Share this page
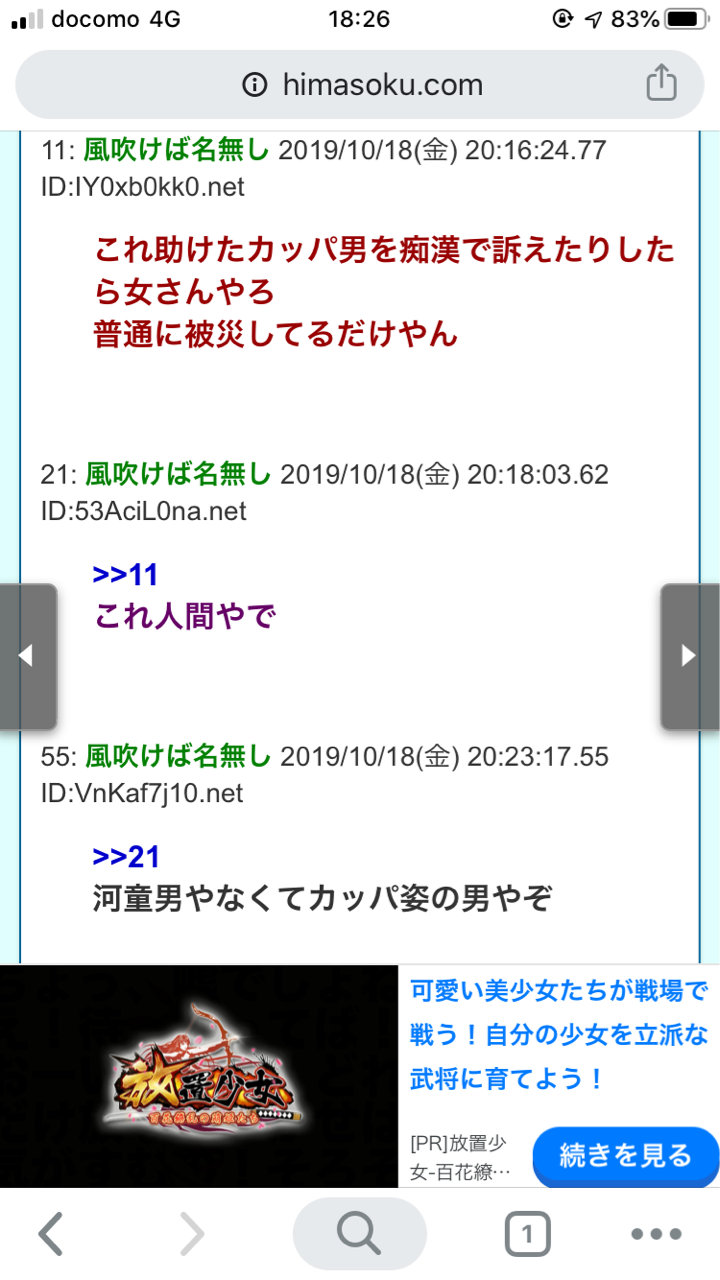The image size is (720, 1280). [x=661, y=83]
